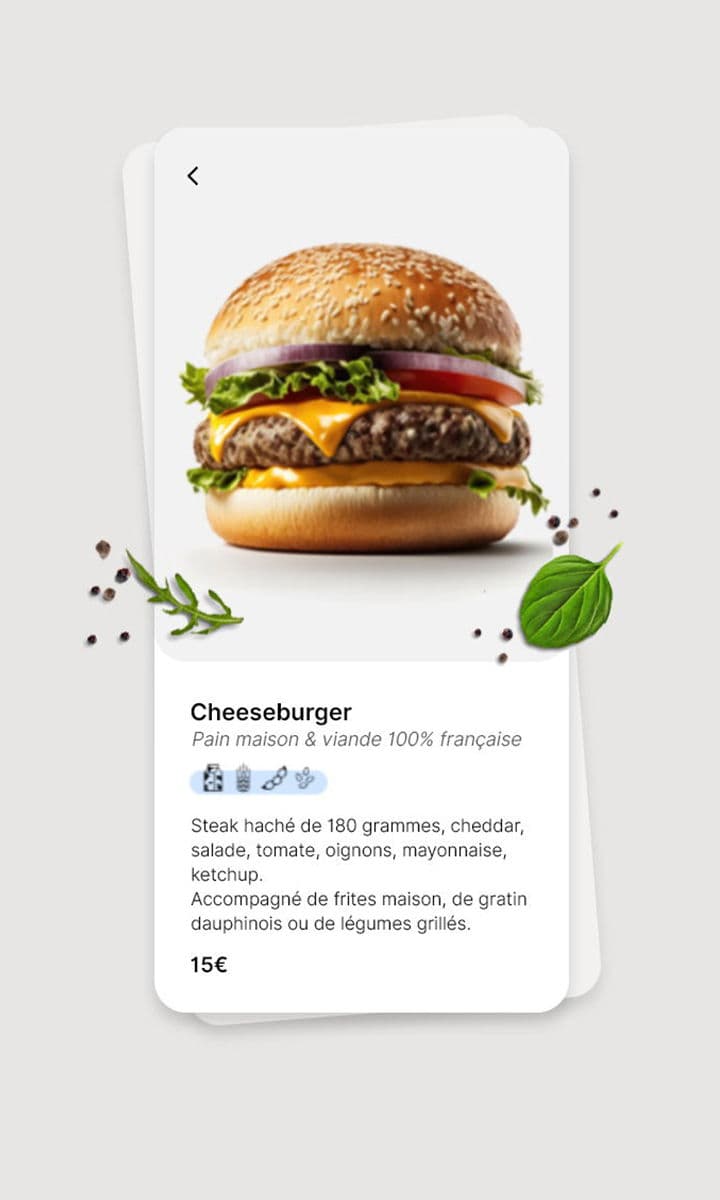The width and height of the screenshot is (720, 1200).
Task: Collapse the dish details via the back arrow
Action: (193, 175)
